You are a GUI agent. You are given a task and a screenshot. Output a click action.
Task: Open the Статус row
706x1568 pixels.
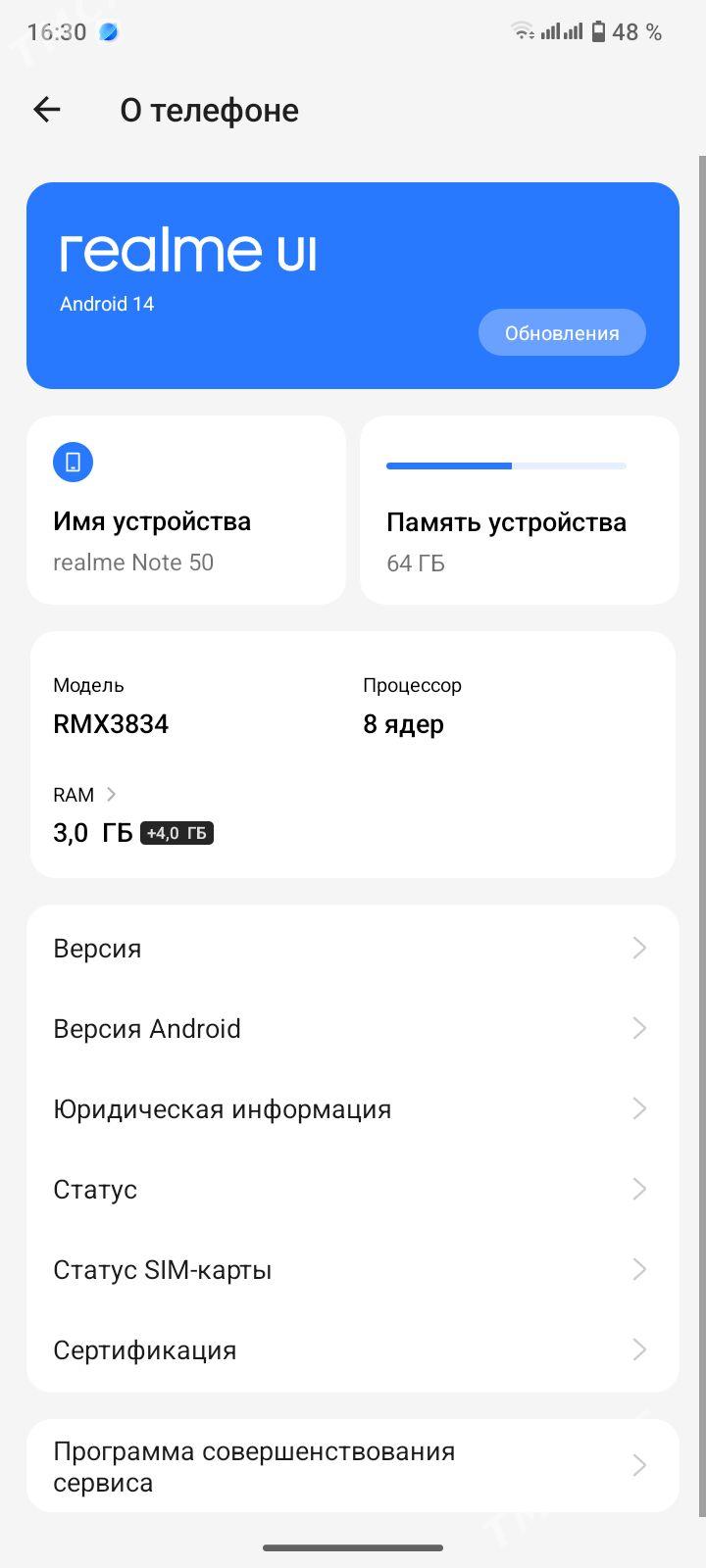tap(352, 1189)
